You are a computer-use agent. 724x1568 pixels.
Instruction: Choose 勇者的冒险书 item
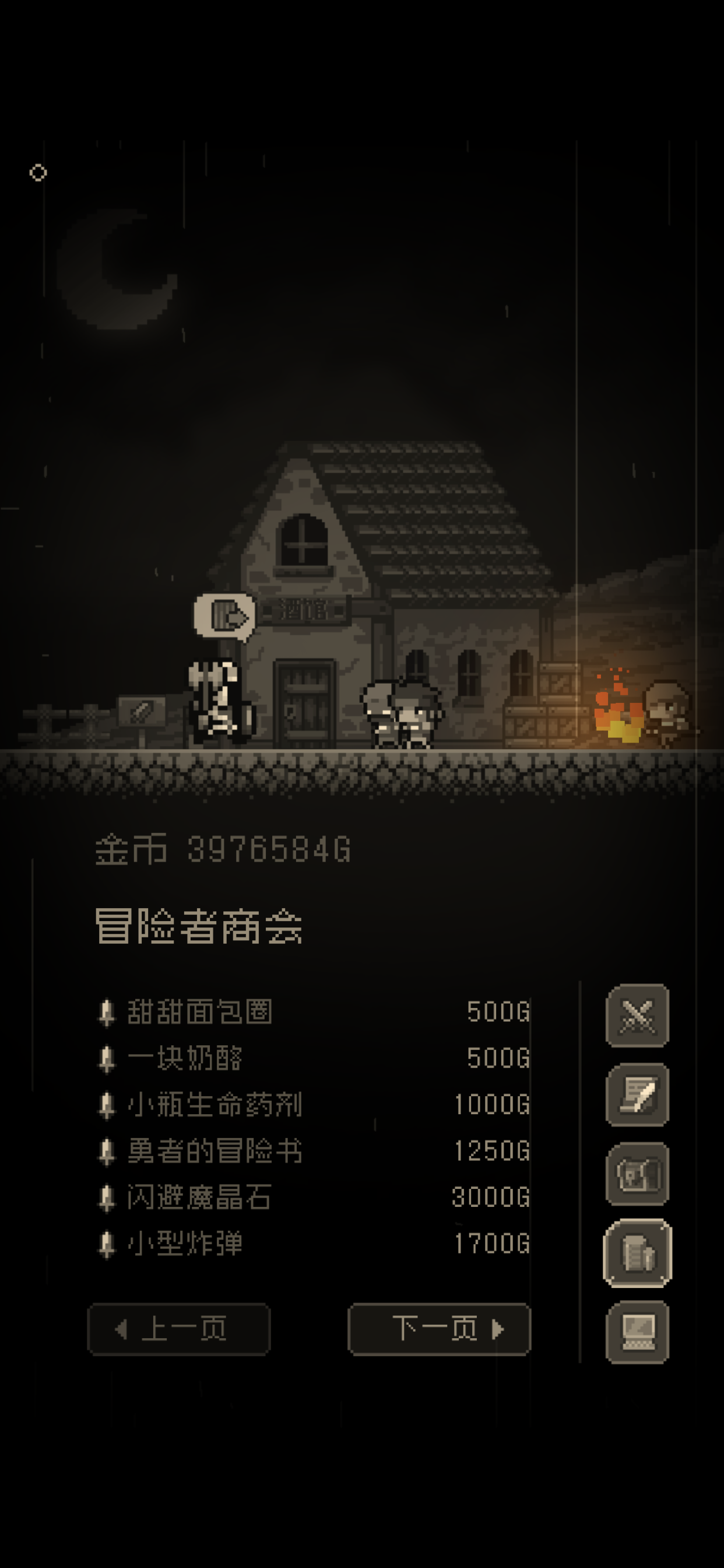314,1150
